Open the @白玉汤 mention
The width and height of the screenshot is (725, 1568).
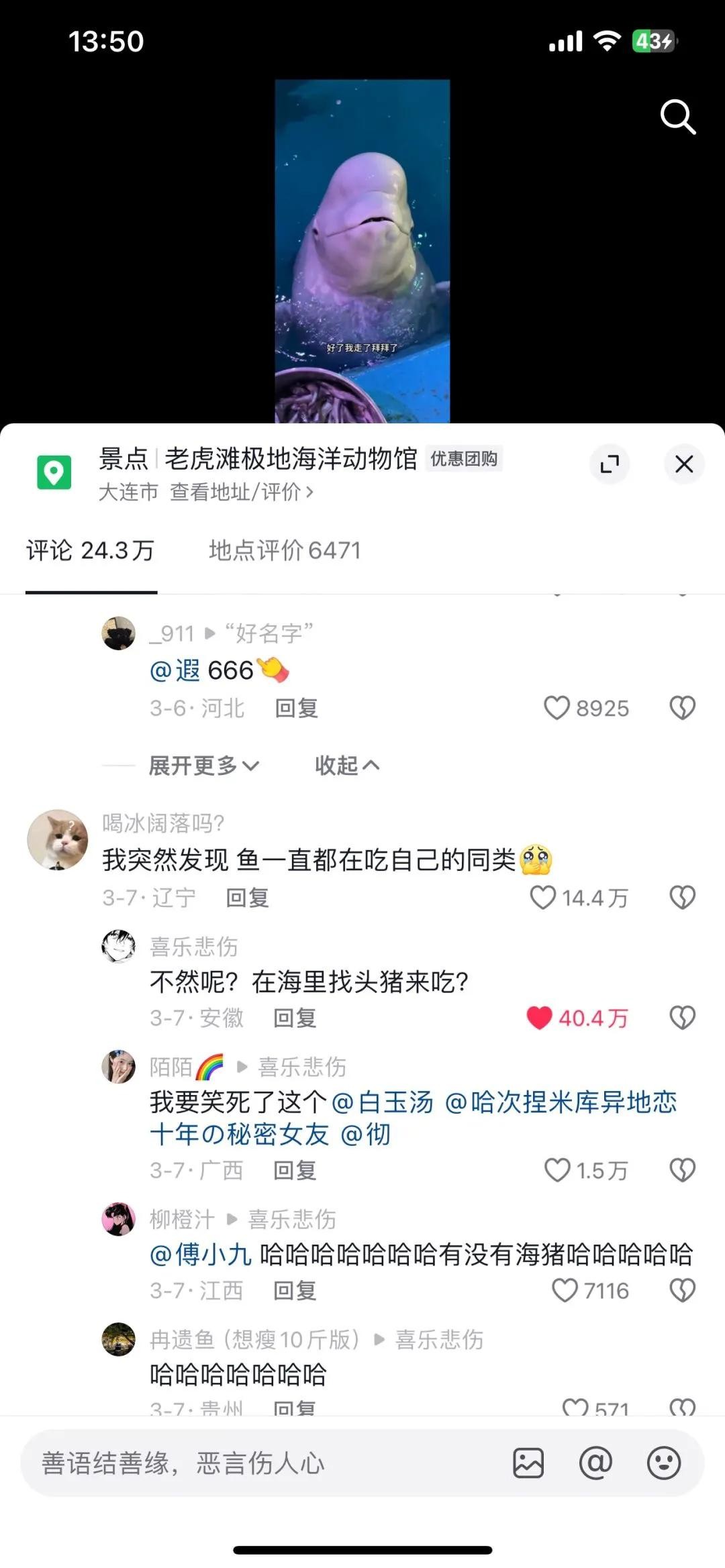click(383, 1102)
